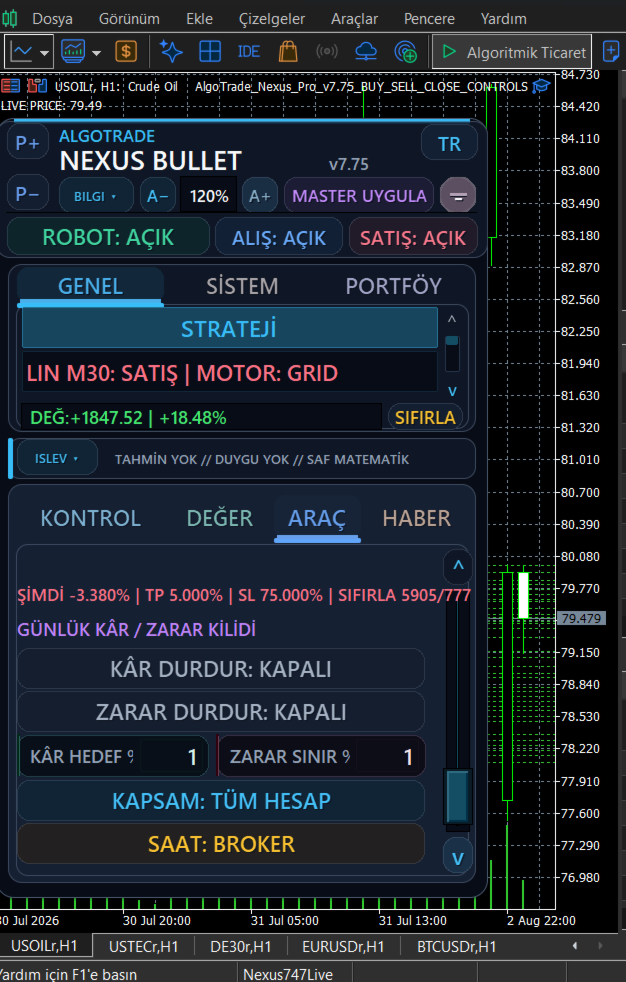Switch to the SİSTEM tab

[242, 286]
